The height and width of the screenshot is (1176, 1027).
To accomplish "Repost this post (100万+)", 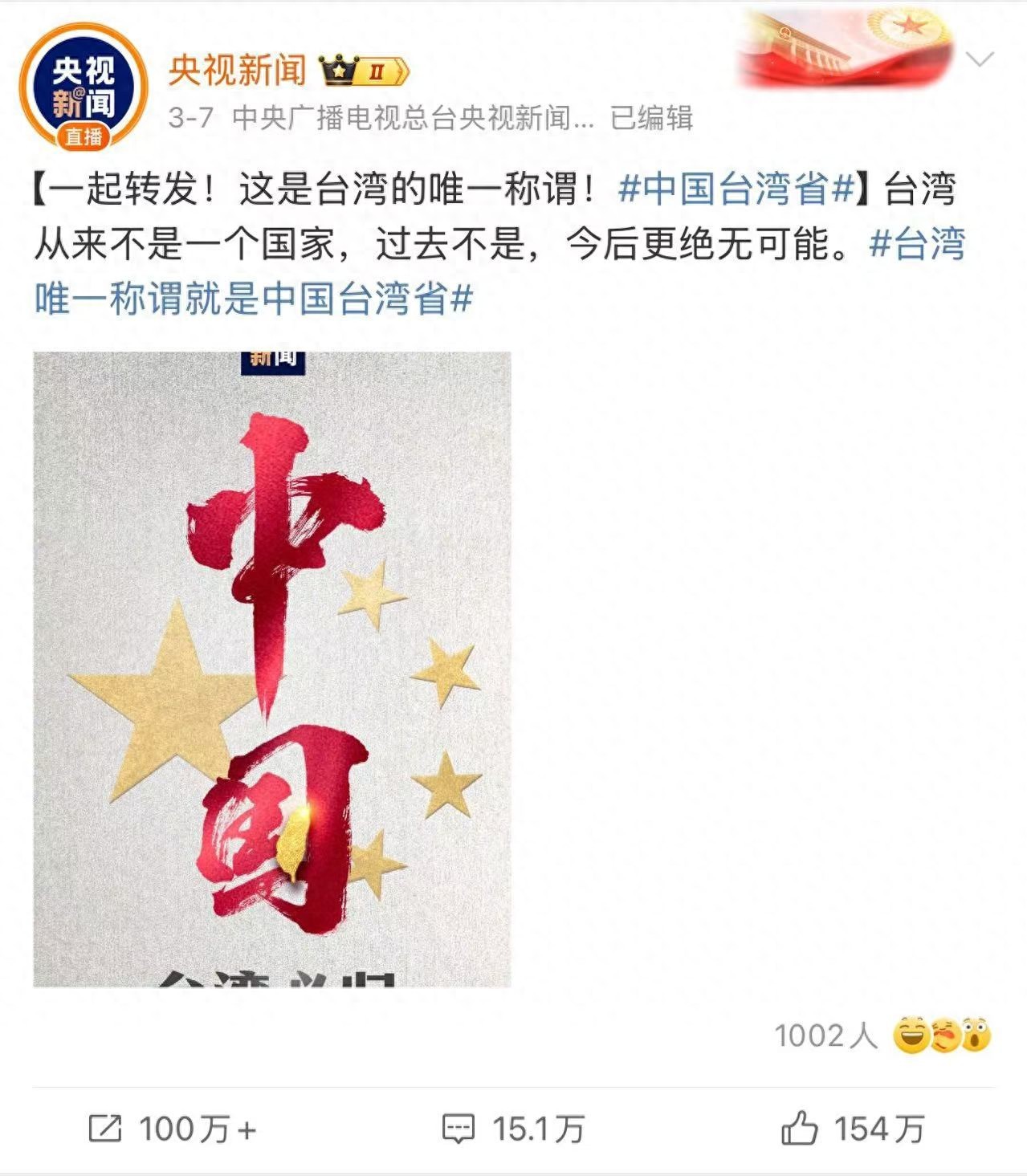I will (173, 1129).
